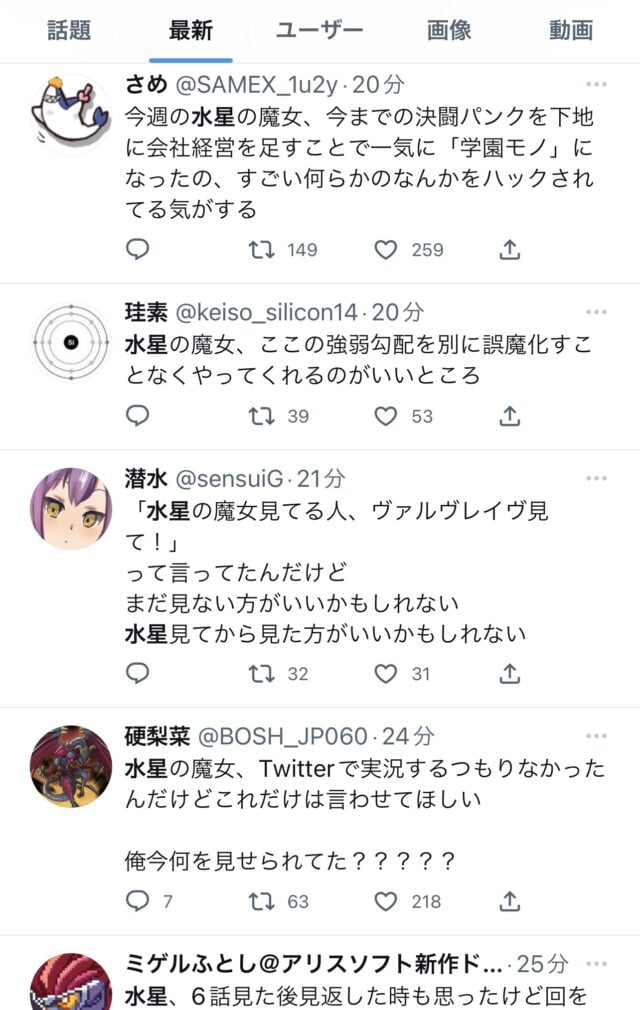Switch to the 動画 tab
The height and width of the screenshot is (1010, 640).
pos(570,31)
